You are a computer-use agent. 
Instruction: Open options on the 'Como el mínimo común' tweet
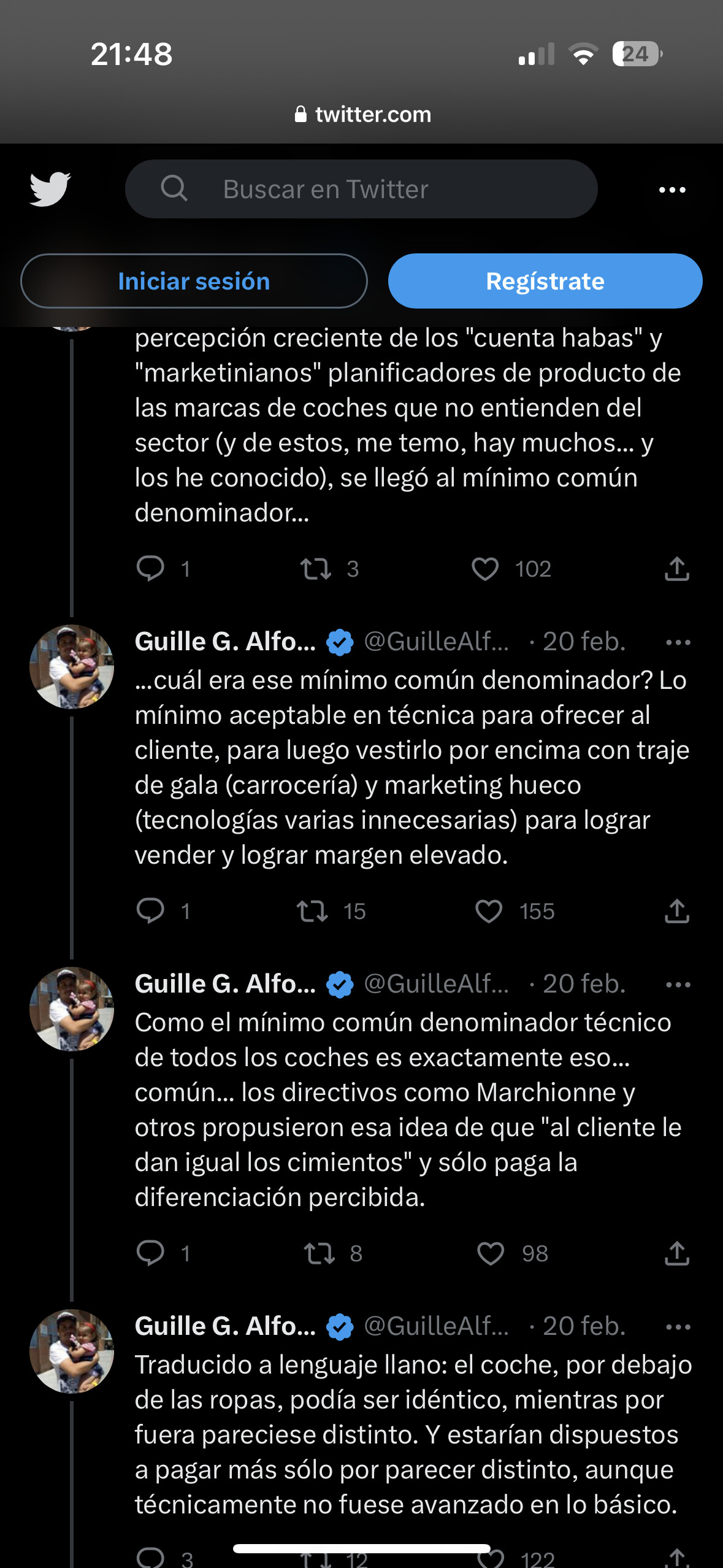coord(678,985)
